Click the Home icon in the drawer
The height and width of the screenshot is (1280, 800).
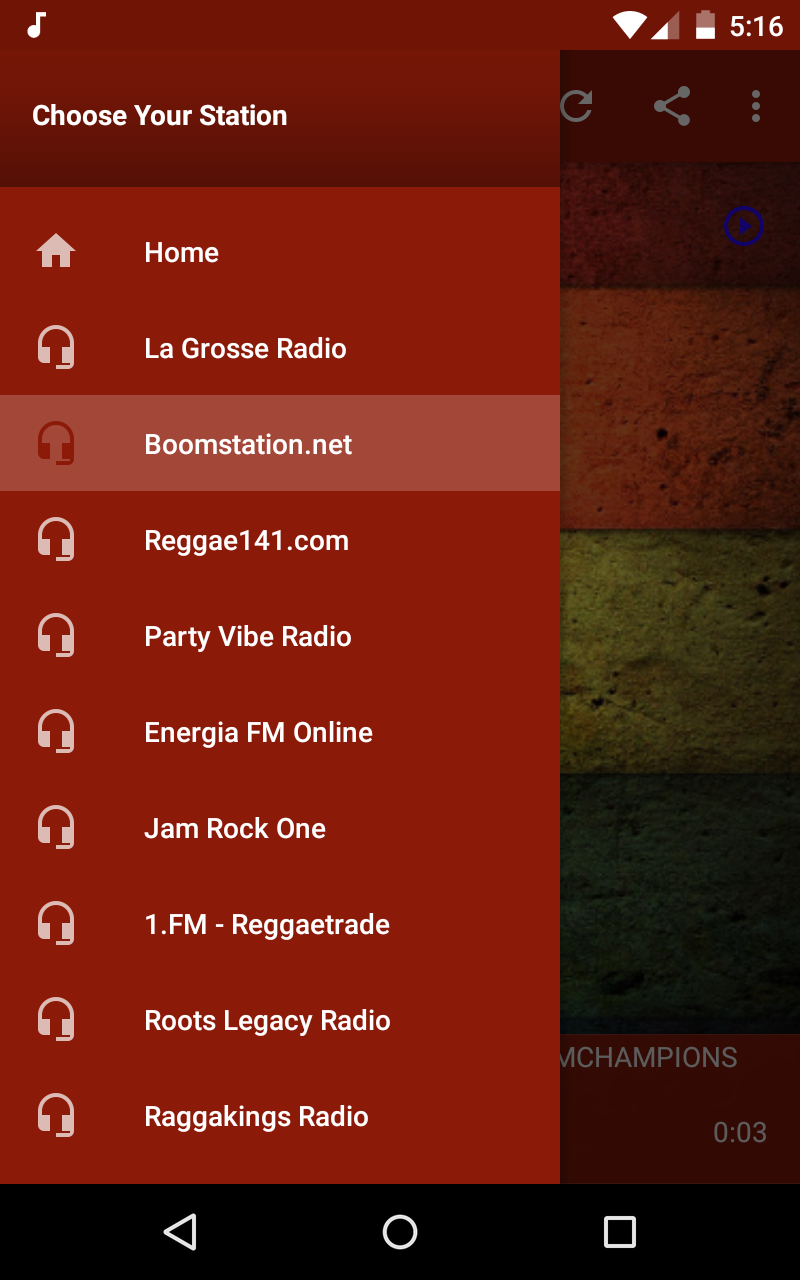[x=56, y=252]
